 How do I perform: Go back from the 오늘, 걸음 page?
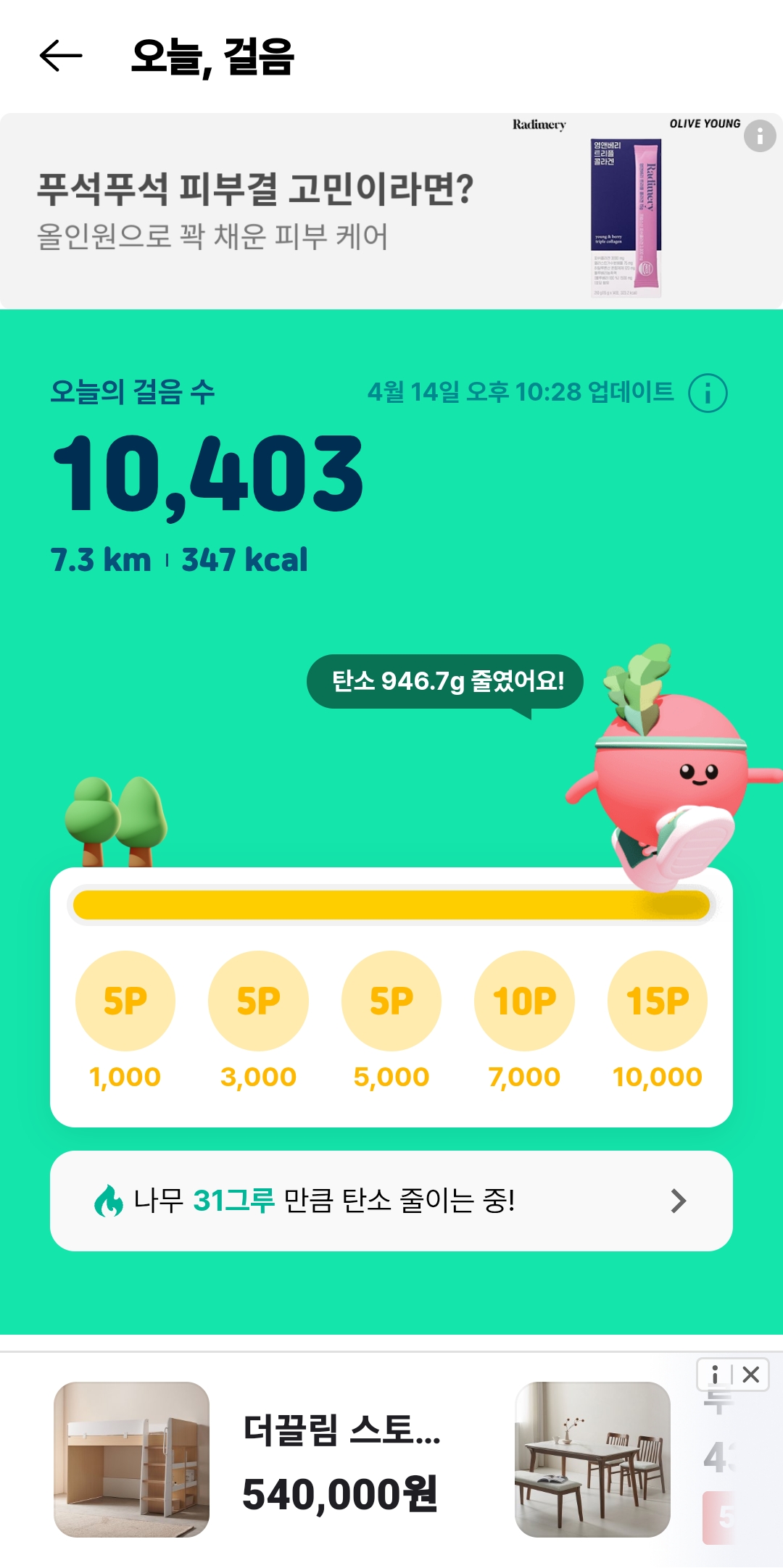[x=61, y=57]
